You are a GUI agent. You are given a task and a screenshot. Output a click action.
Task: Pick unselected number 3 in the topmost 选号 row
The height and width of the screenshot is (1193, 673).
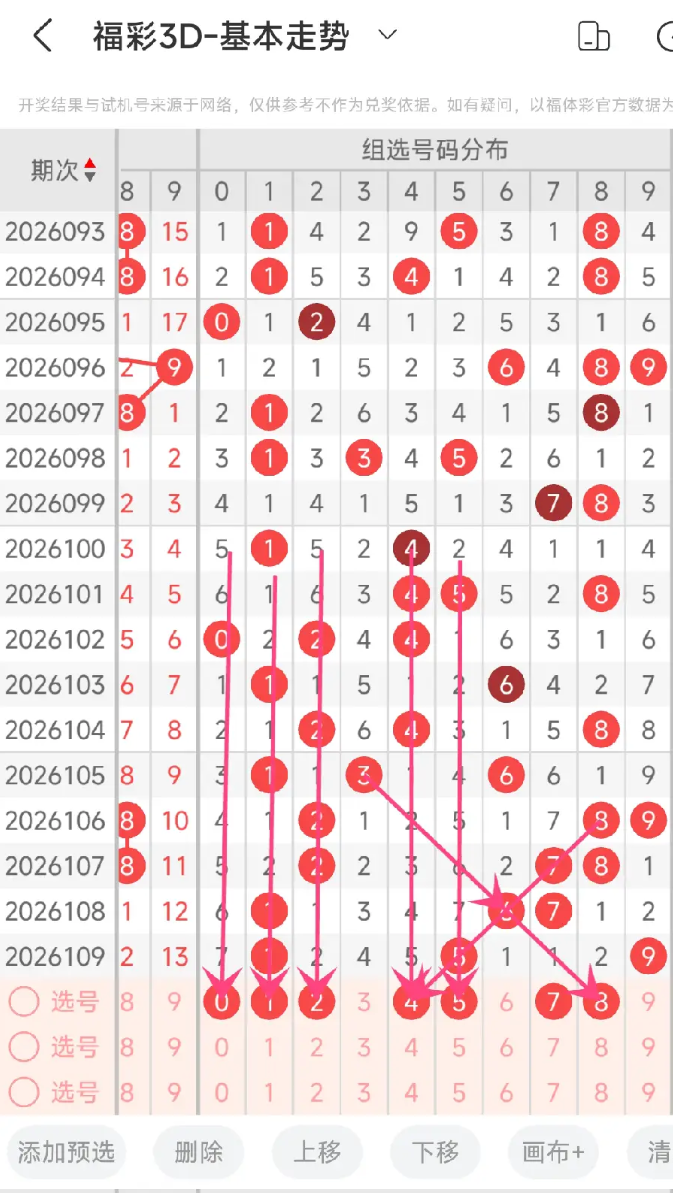tap(363, 1002)
